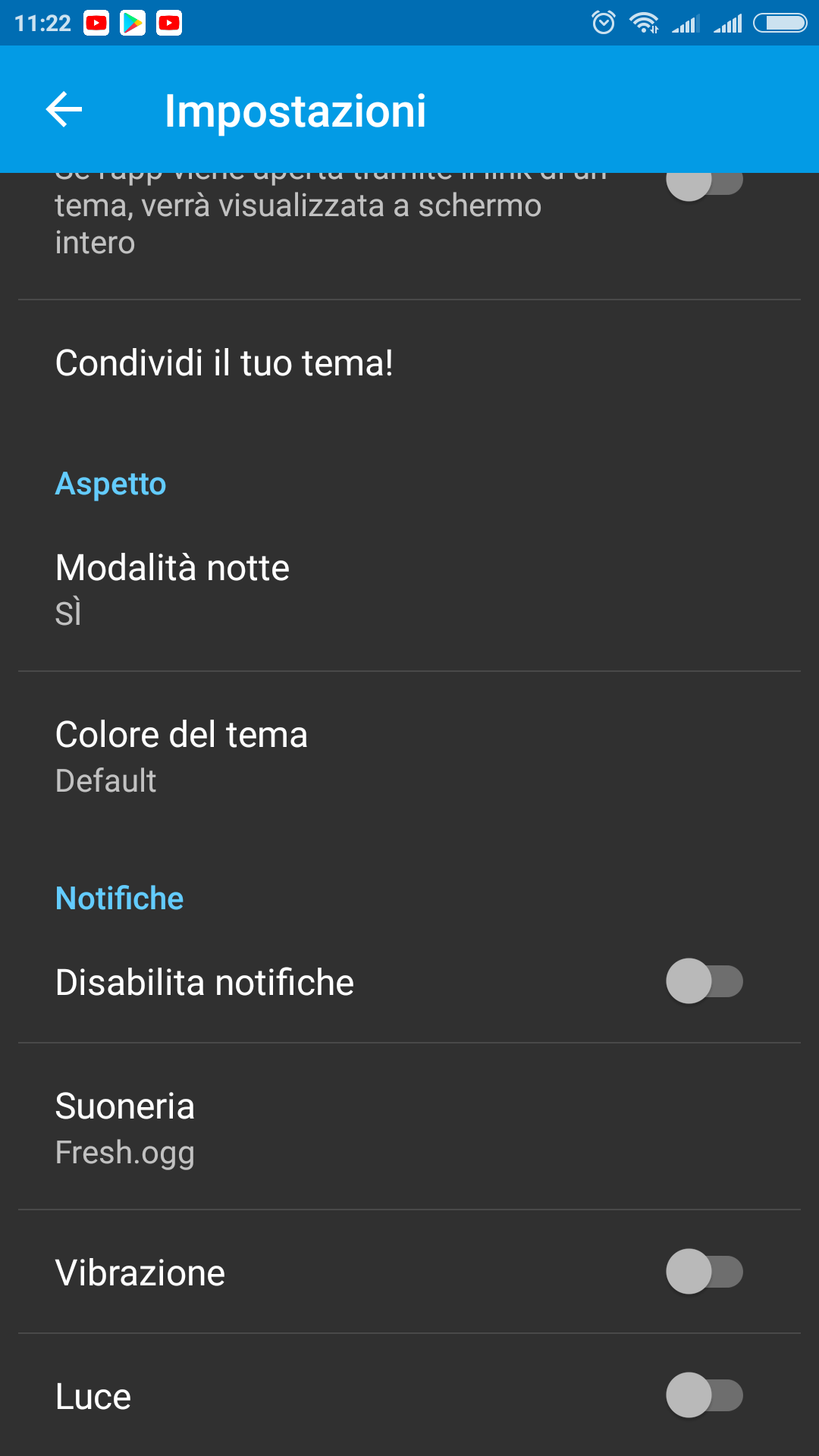This screenshot has height=1456, width=819.
Task: Choose a Suoneria ringtone
Action: pyautogui.click(x=409, y=1127)
